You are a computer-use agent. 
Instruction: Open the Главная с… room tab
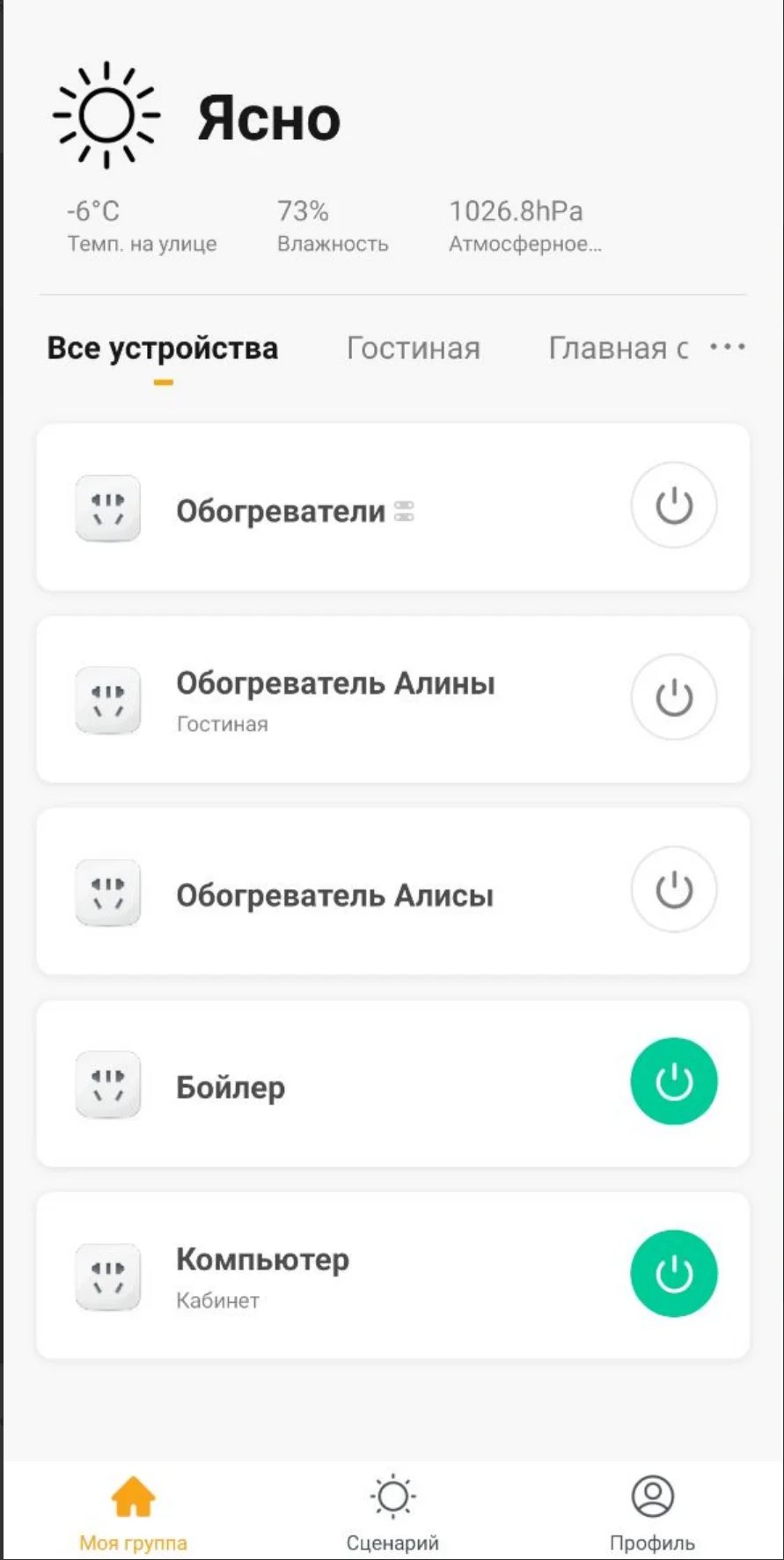pos(618,348)
